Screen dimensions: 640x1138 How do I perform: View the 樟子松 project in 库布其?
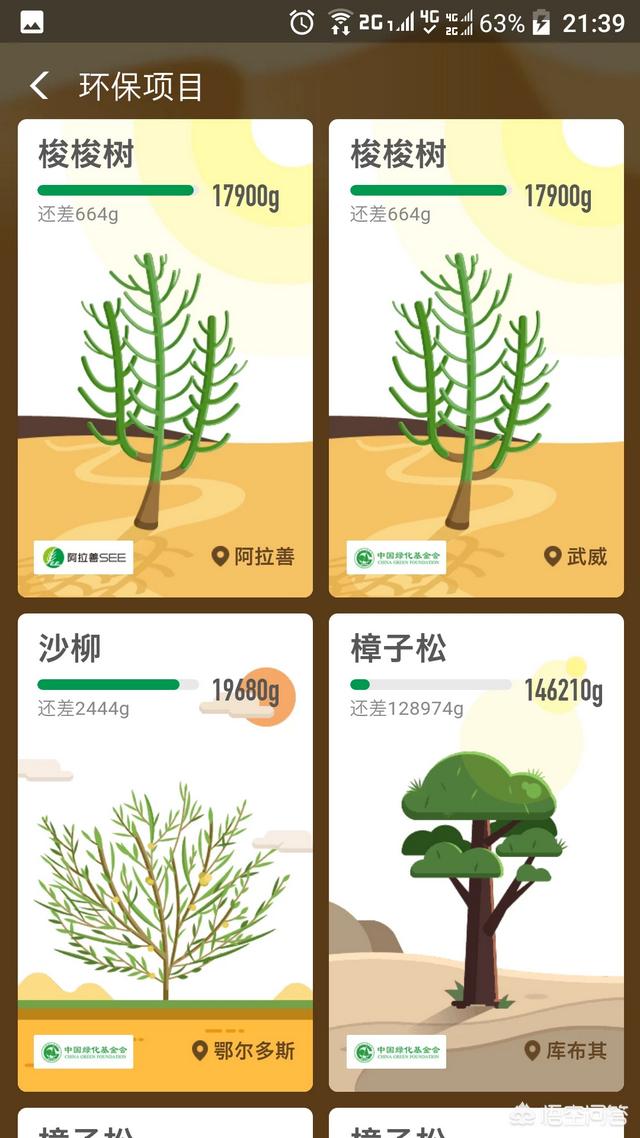point(476,852)
